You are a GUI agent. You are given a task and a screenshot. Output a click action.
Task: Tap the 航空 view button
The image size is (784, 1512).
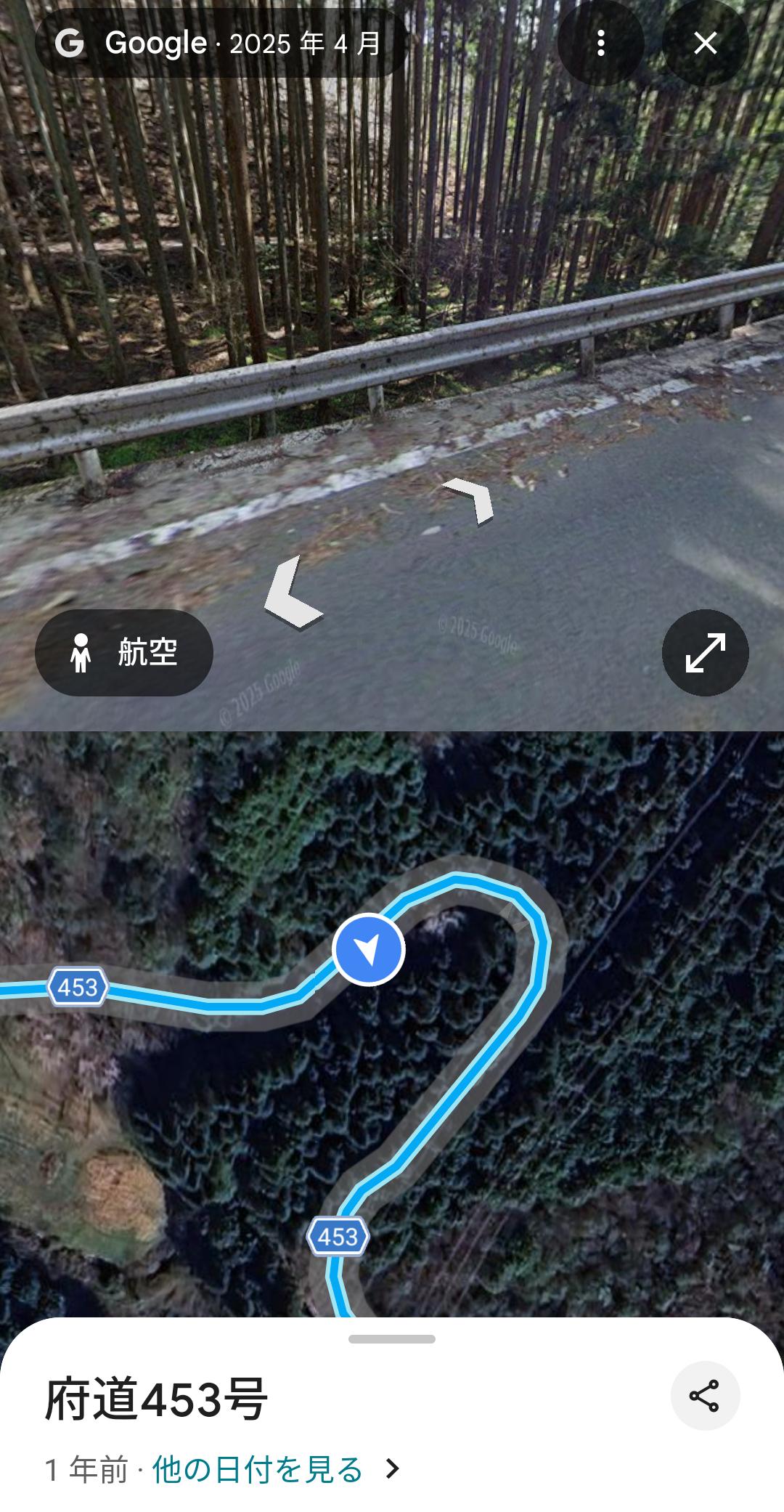(124, 652)
